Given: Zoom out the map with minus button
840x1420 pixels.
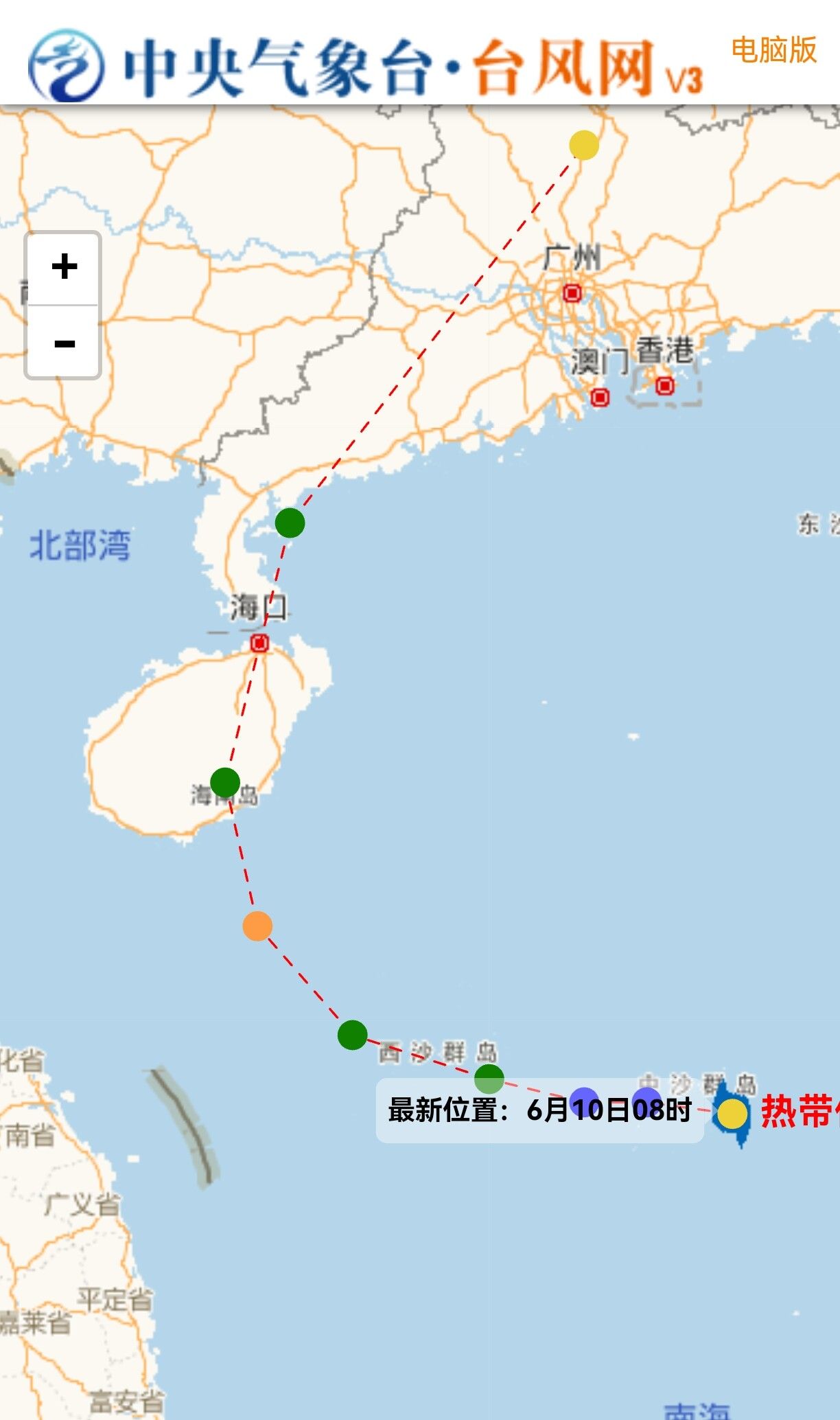Looking at the screenshot, I should (x=64, y=342).
